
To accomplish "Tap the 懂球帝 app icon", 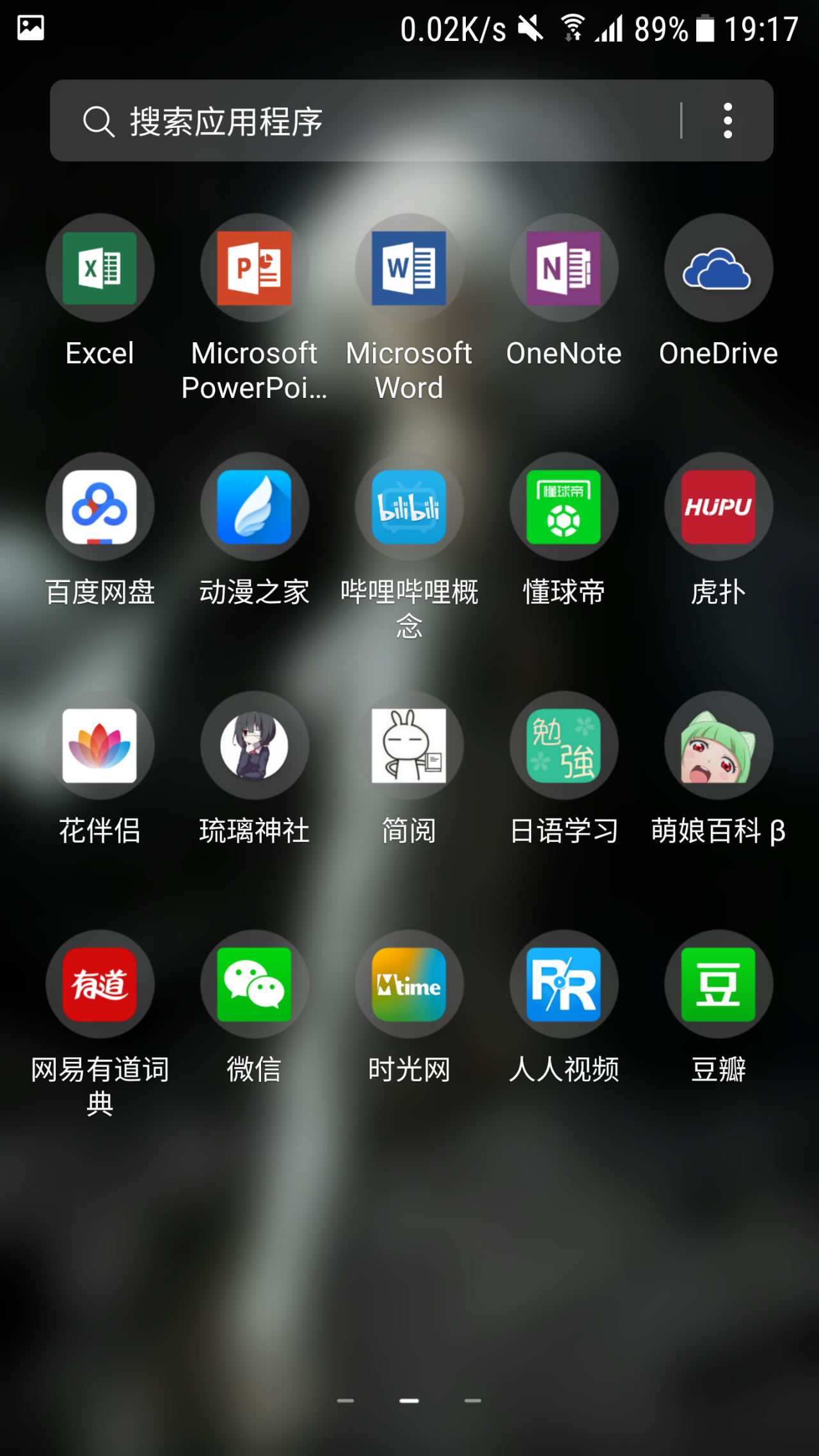I will pyautogui.click(x=564, y=507).
